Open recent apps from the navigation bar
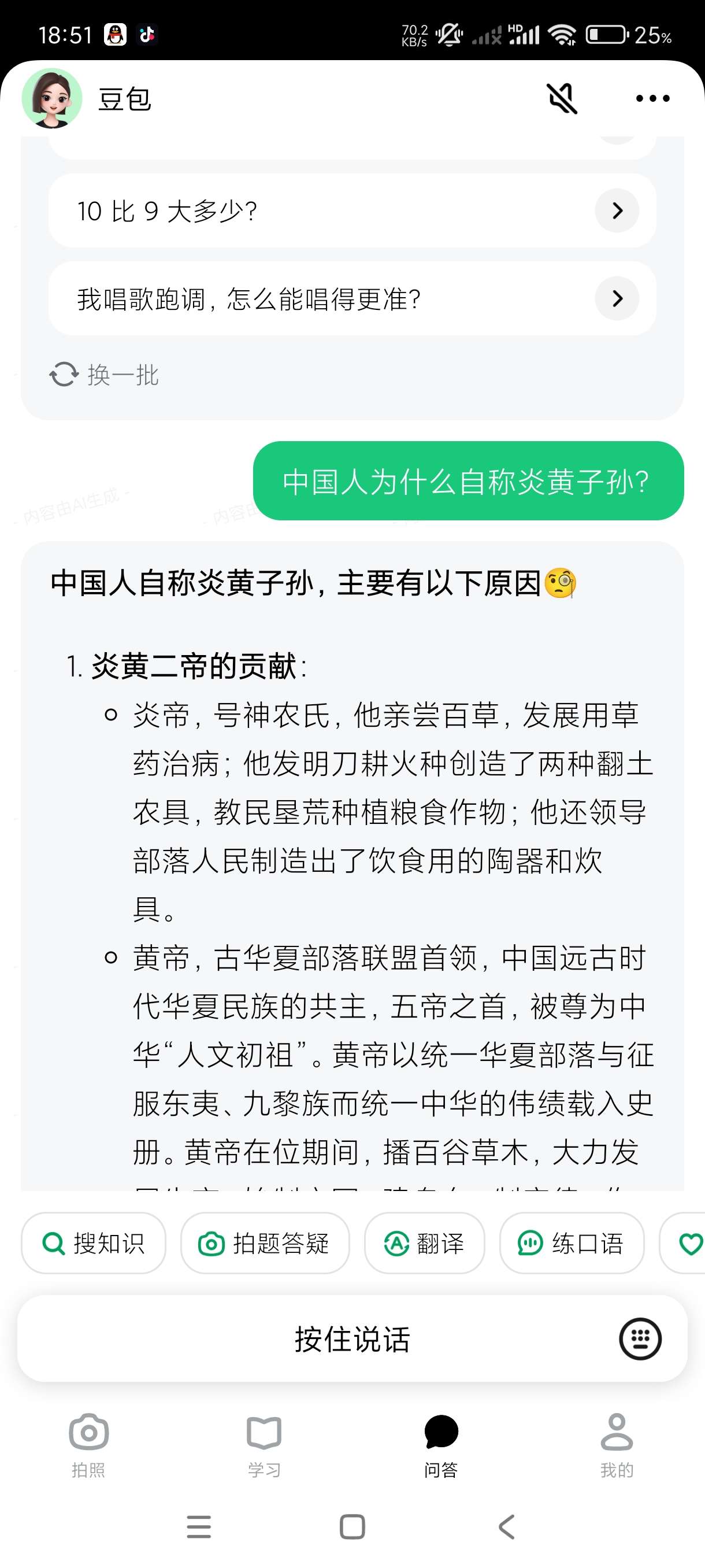 coord(198,1526)
